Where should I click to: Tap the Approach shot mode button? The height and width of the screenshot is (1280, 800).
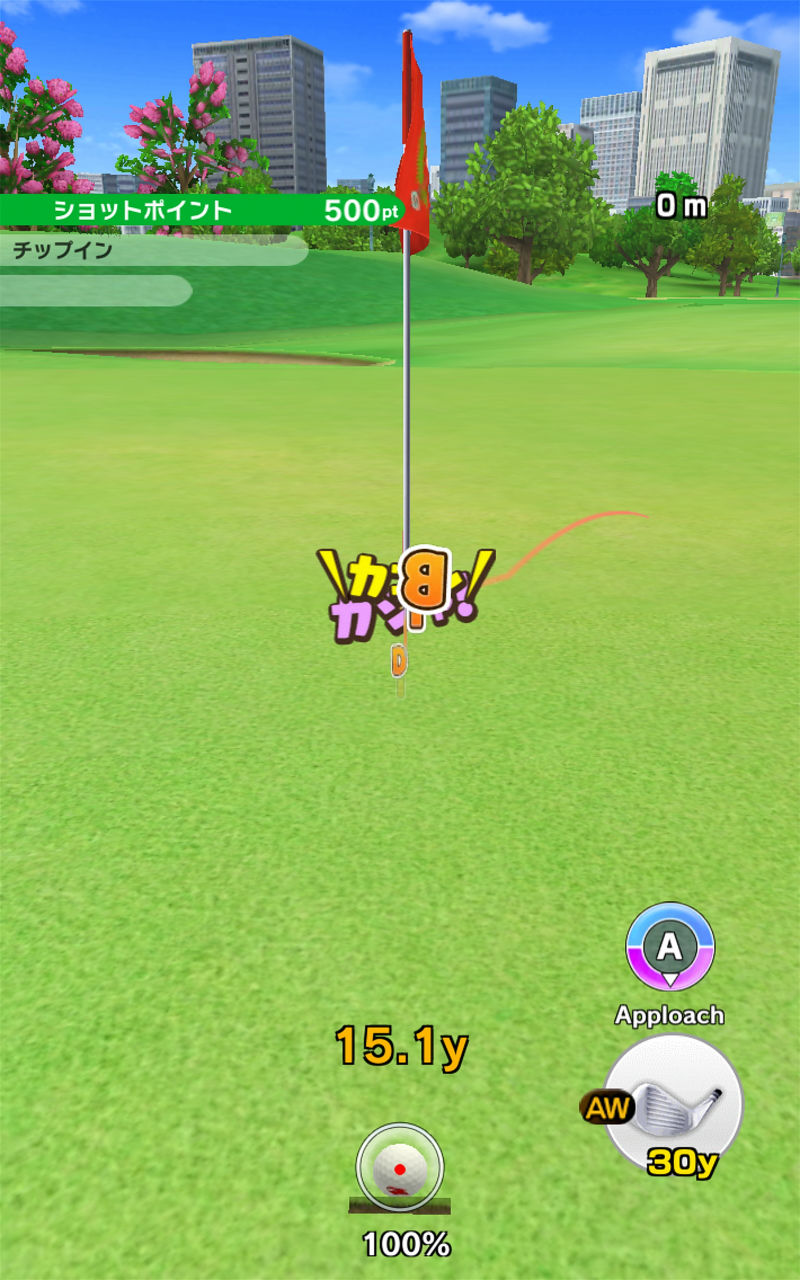[x=669, y=948]
